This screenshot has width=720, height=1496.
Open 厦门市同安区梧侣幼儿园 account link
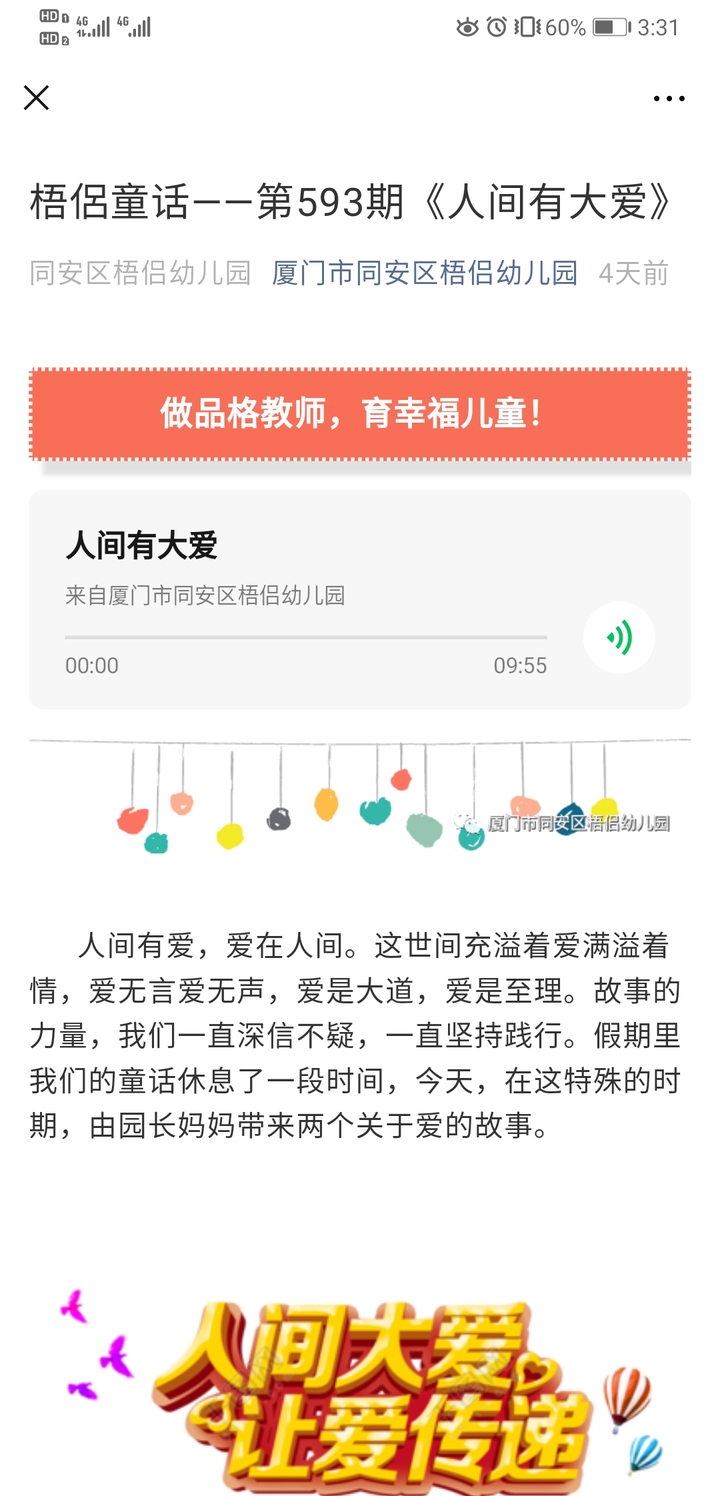coord(424,273)
